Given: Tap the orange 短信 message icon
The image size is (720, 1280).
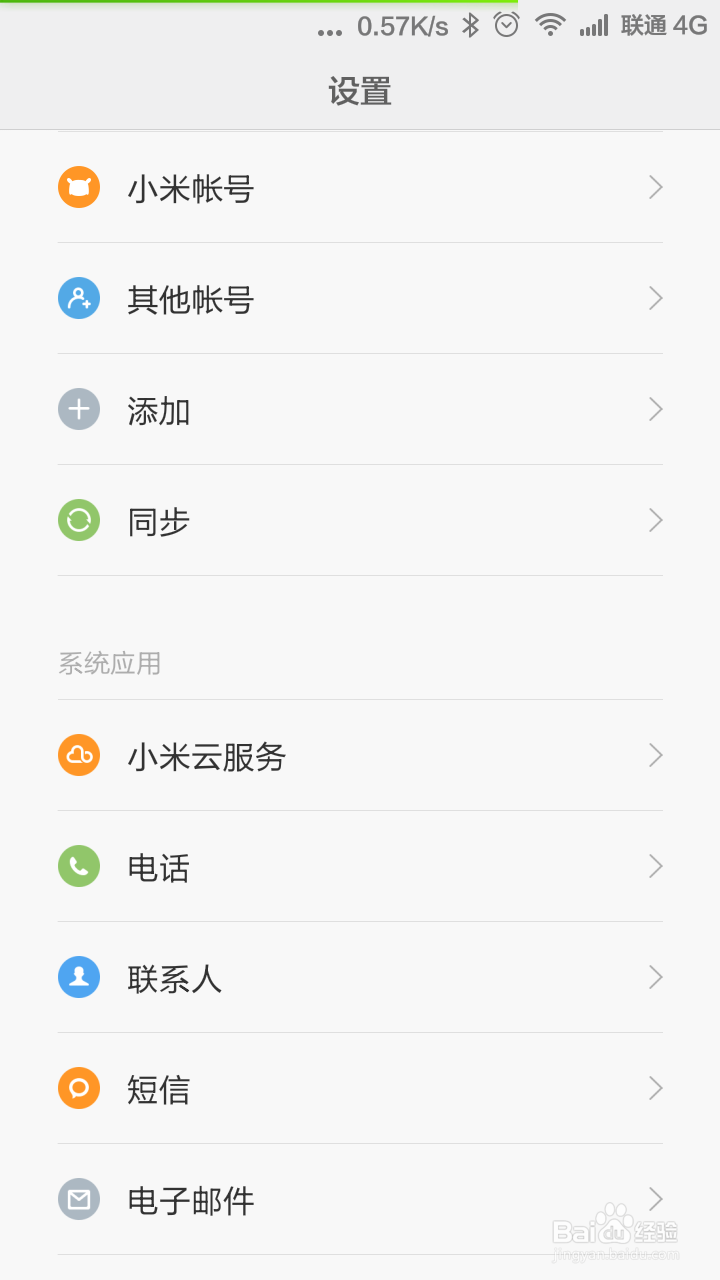Looking at the screenshot, I should coord(79,1089).
